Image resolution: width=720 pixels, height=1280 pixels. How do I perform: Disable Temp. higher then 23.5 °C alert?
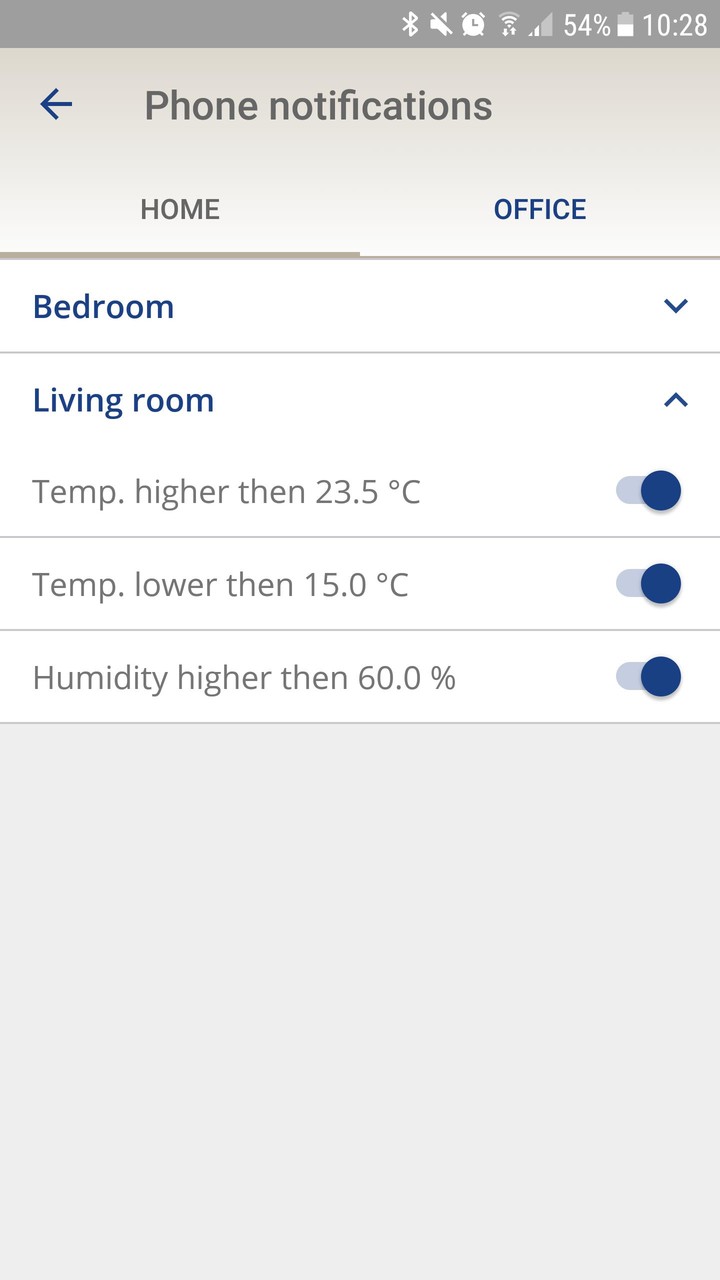pyautogui.click(x=649, y=491)
